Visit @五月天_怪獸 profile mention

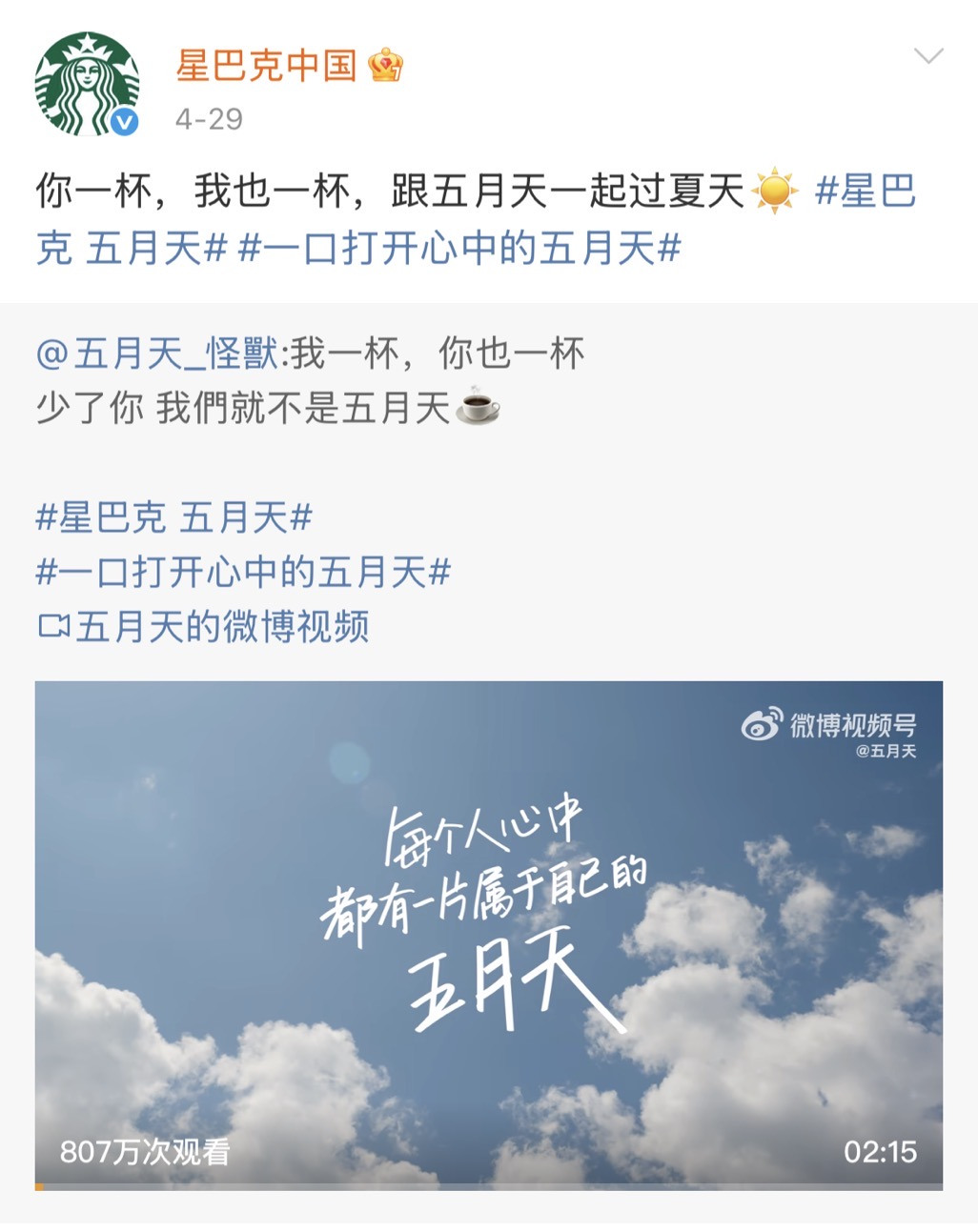[157, 354]
